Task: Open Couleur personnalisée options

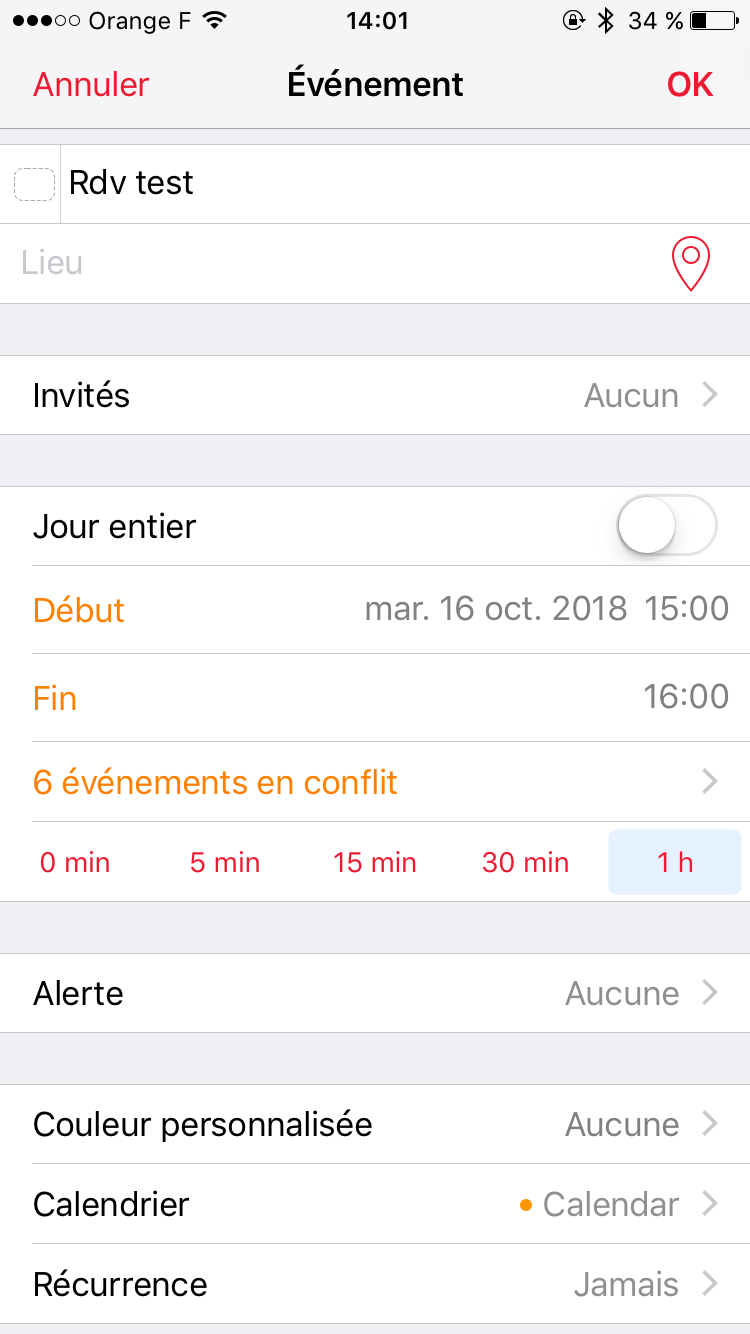Action: 375,1124
